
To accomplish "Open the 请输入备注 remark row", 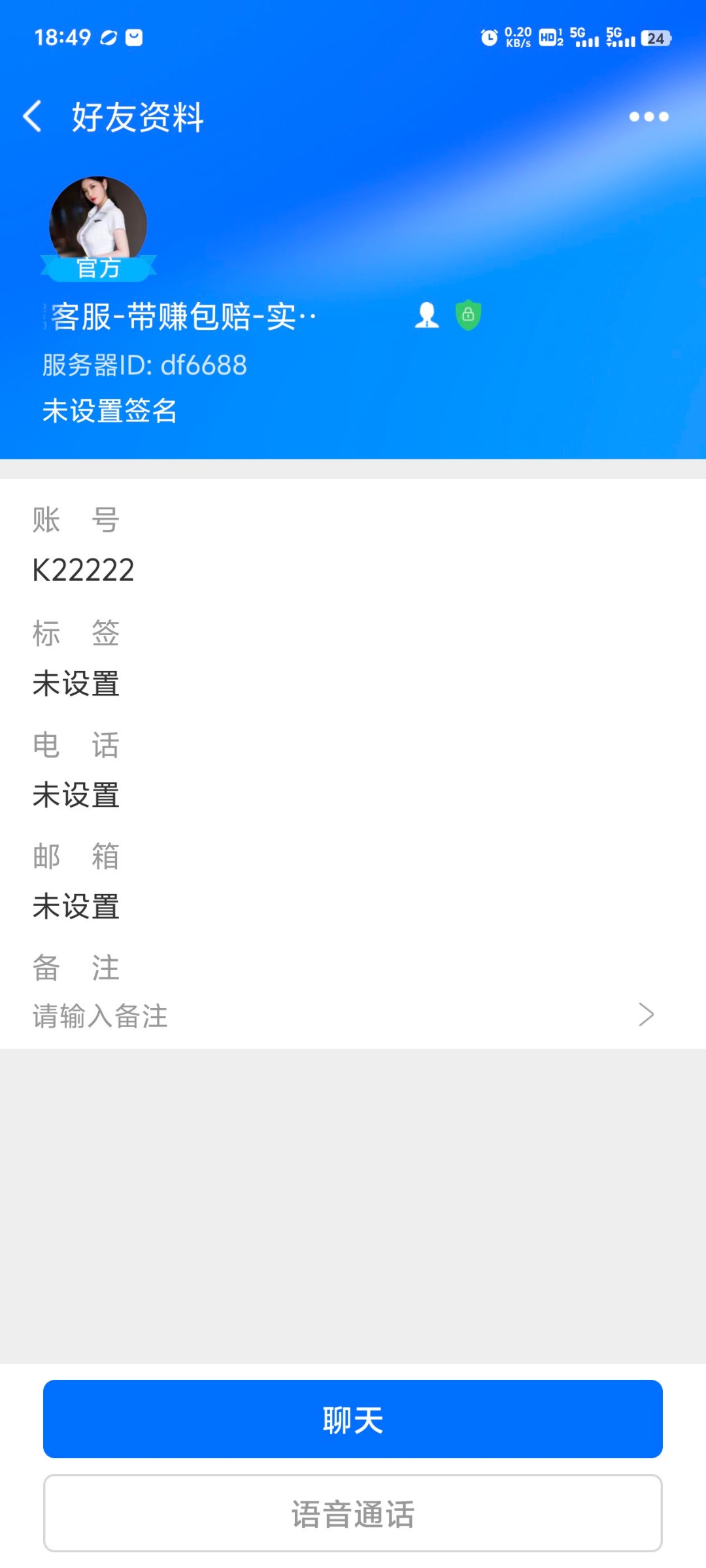I will click(353, 1015).
